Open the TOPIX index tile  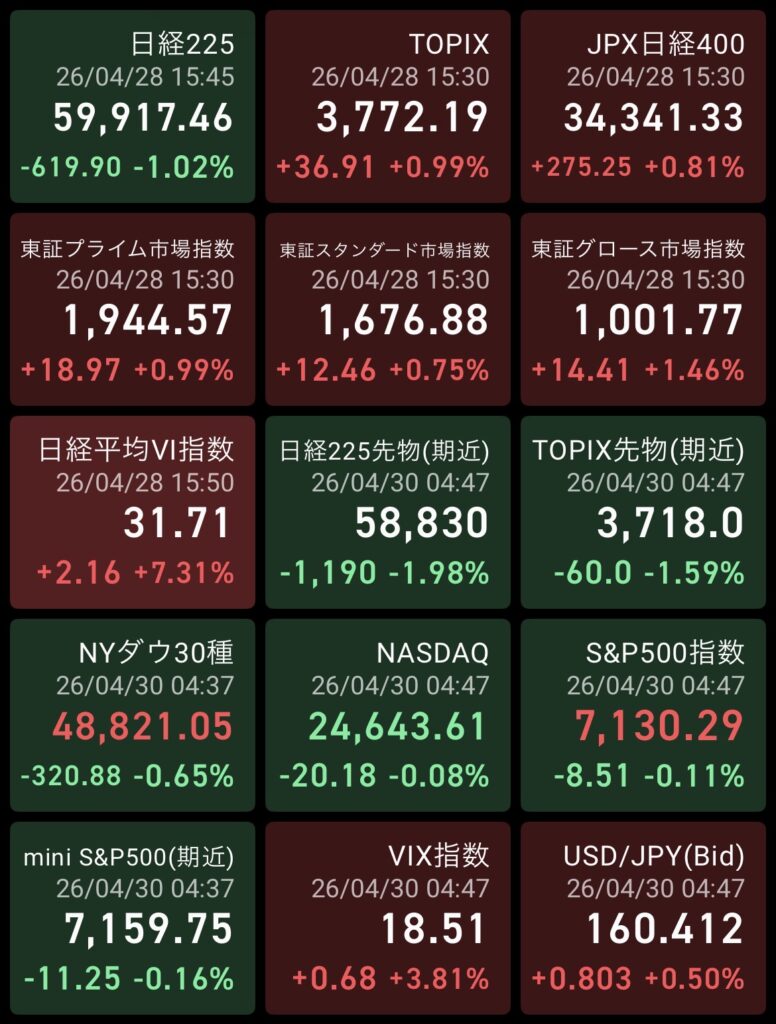388,106
